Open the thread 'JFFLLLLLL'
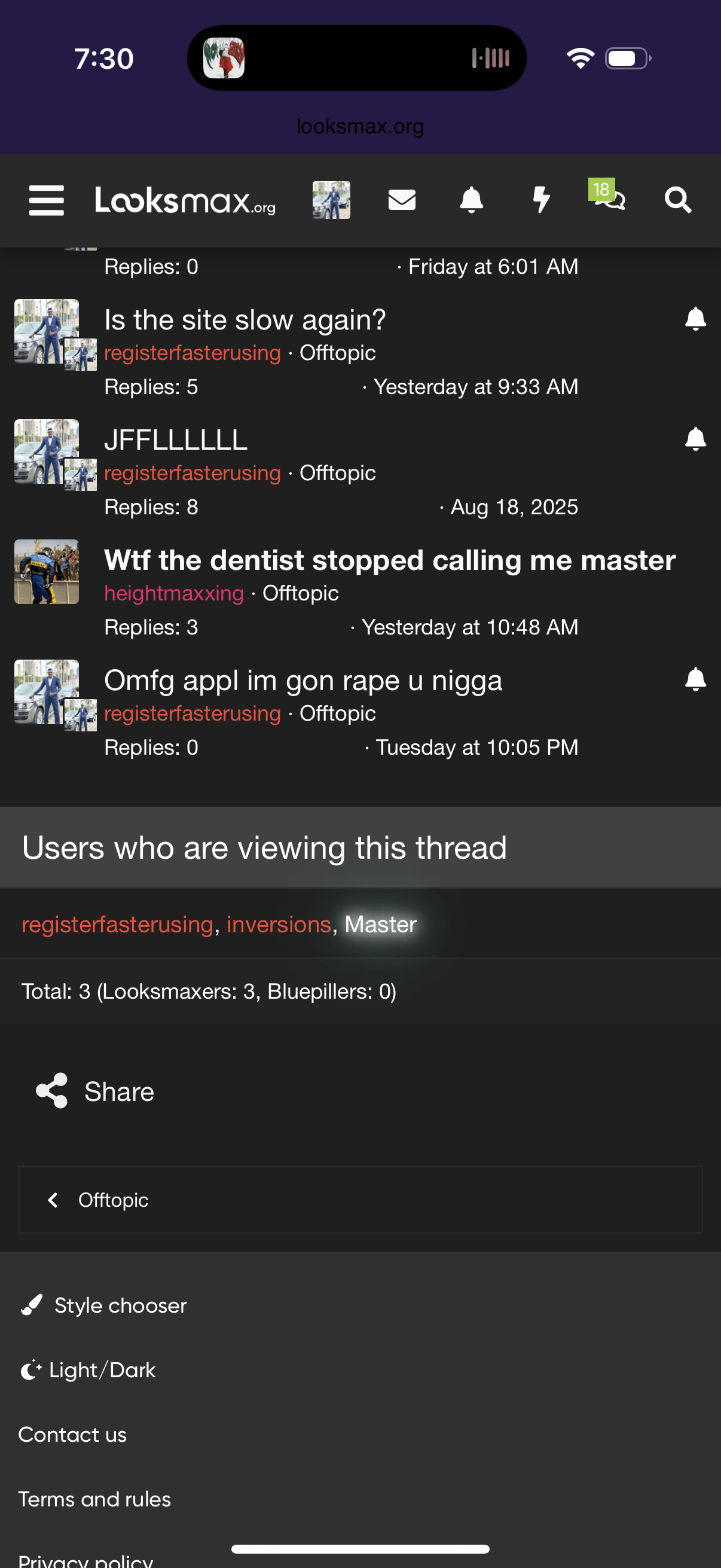This screenshot has width=721, height=1568. [x=176, y=440]
